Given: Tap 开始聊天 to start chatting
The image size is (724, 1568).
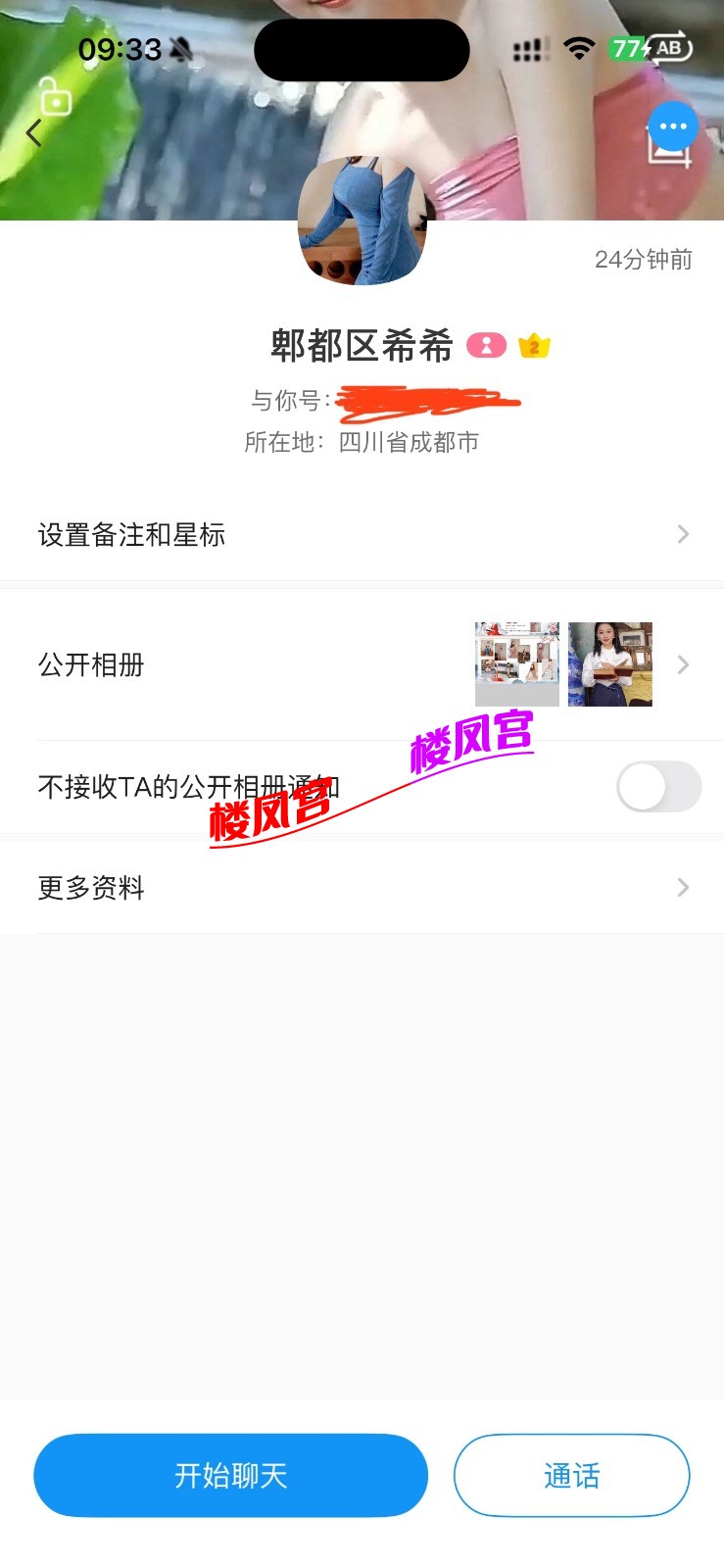Looking at the screenshot, I should click(231, 1475).
